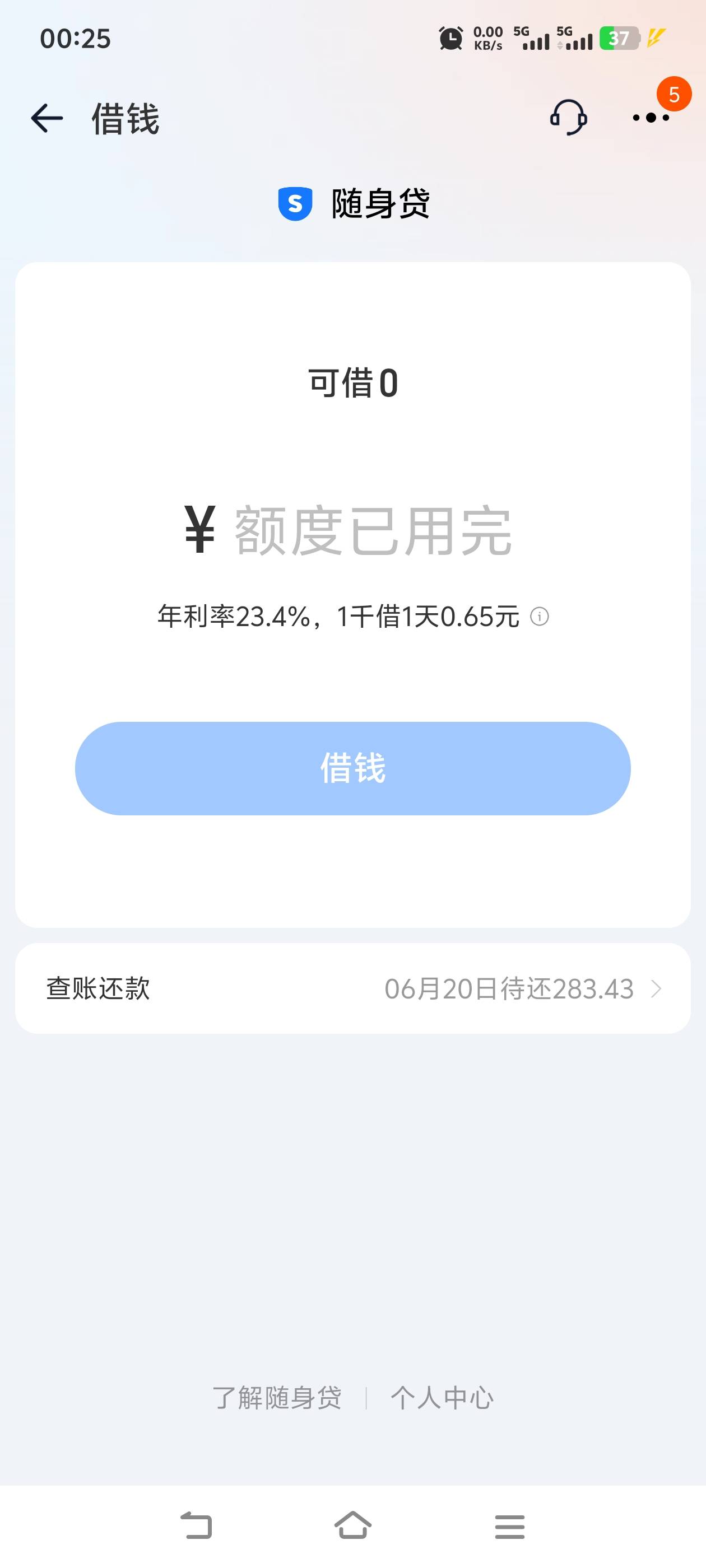Open the three-dot overflow menu
Screen dimensions: 706x1568
[651, 118]
